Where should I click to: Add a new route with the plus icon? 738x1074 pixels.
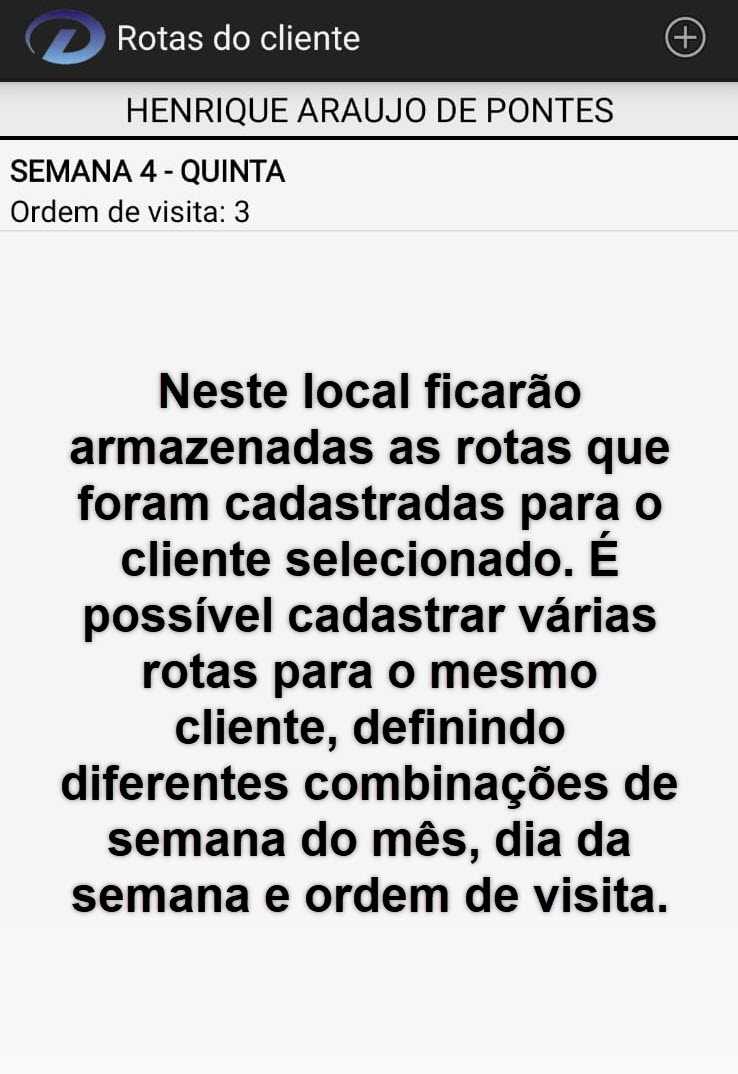point(685,38)
